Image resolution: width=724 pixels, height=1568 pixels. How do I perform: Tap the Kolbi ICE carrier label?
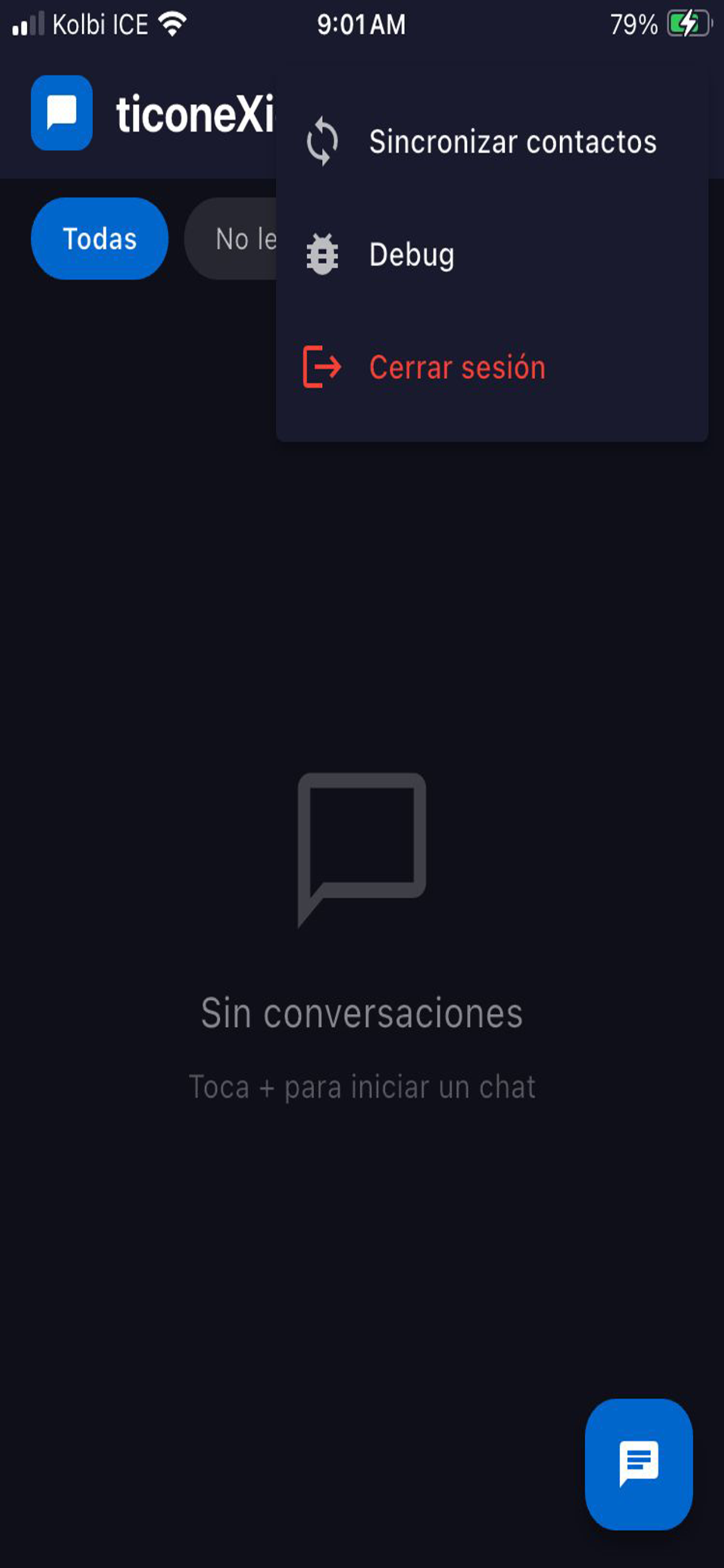[x=100, y=23]
